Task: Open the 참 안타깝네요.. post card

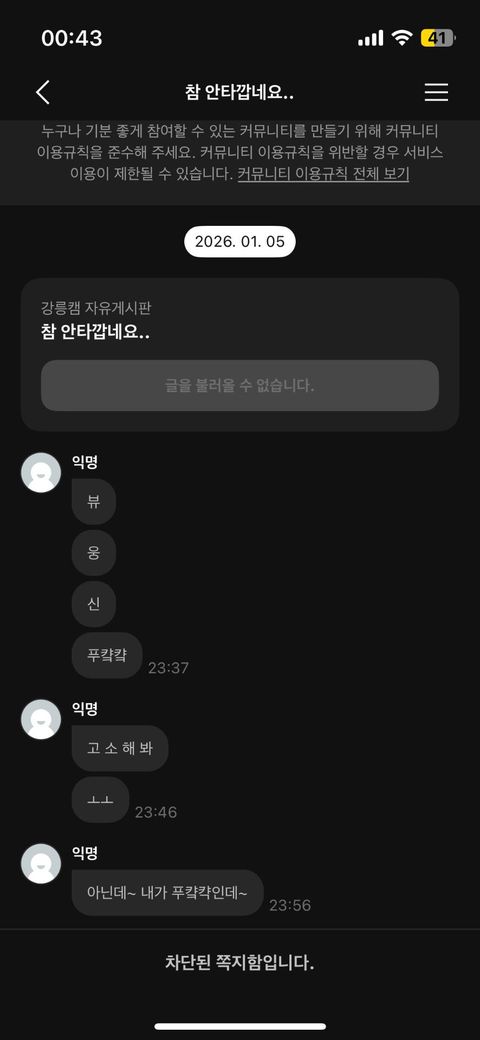Action: pos(240,355)
